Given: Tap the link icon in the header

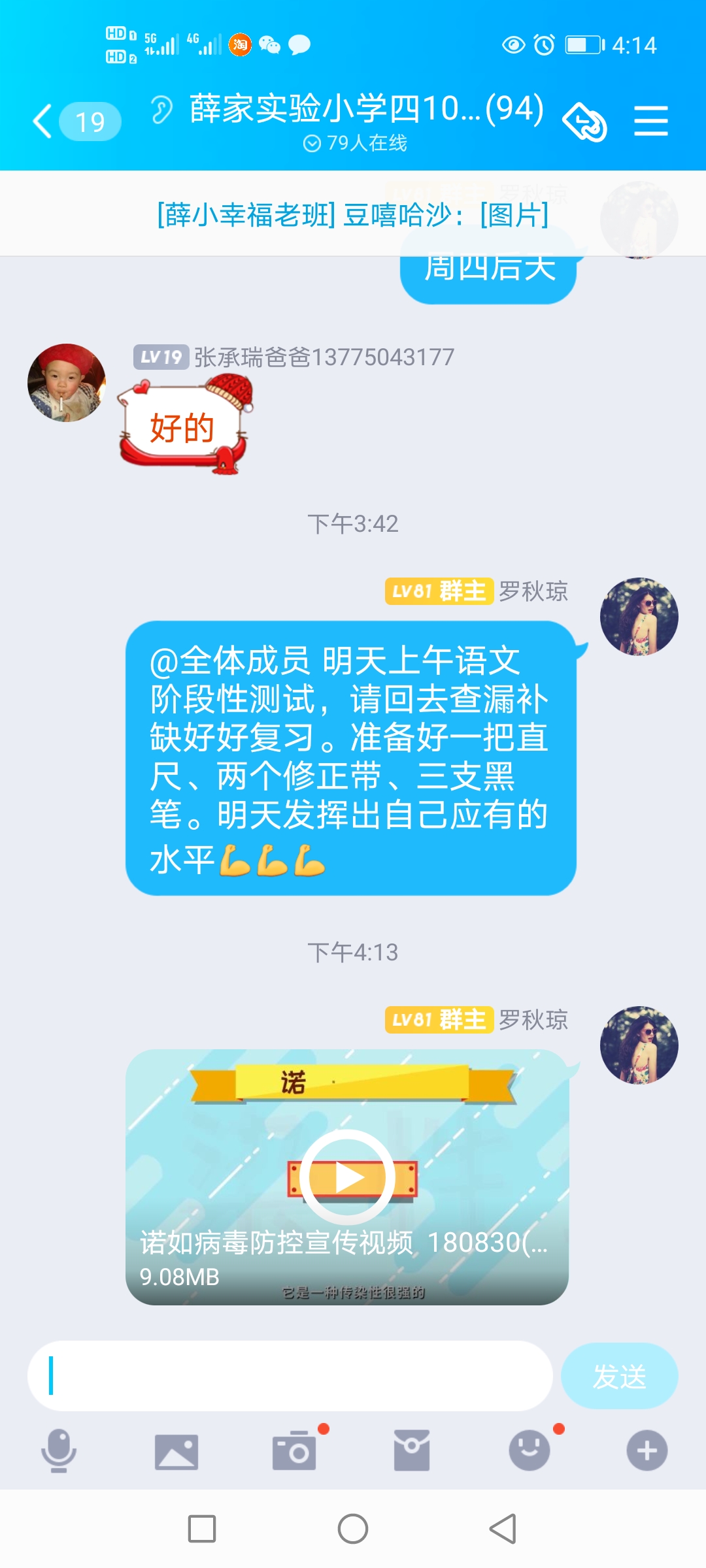Looking at the screenshot, I should pyautogui.click(x=585, y=122).
